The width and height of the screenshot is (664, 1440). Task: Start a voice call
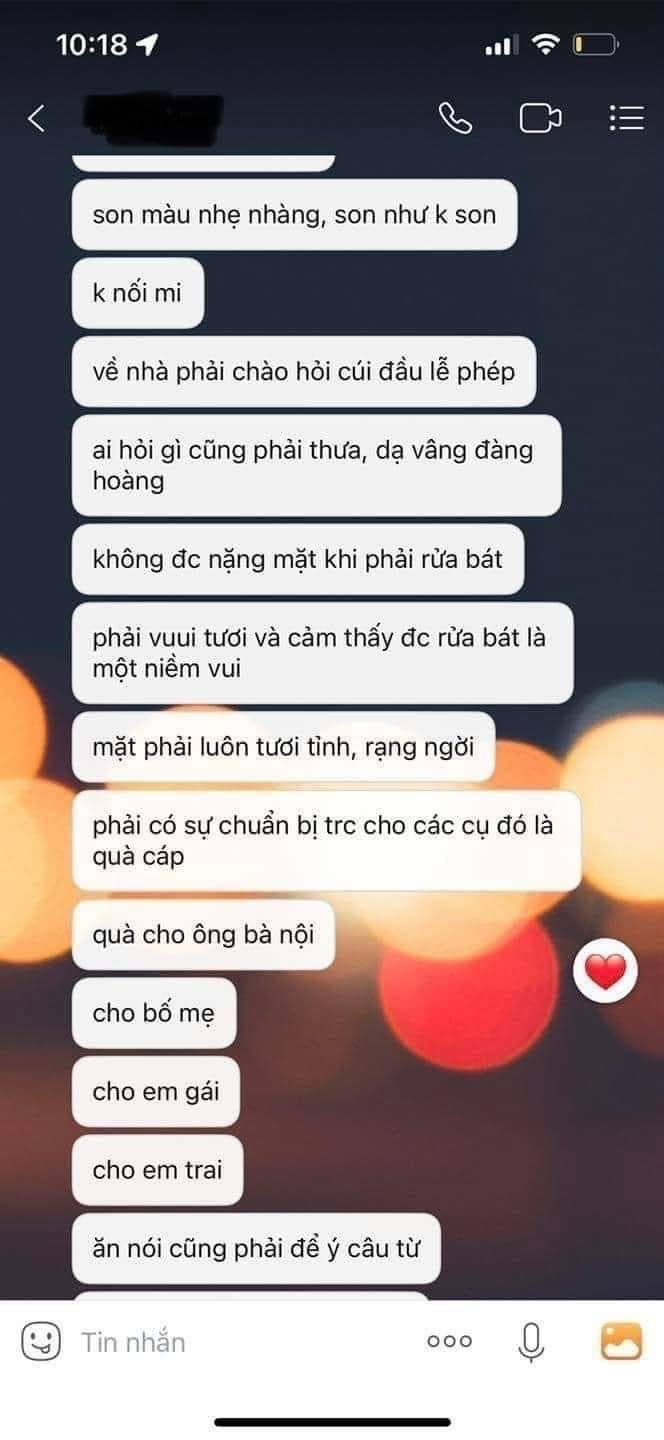[455, 118]
